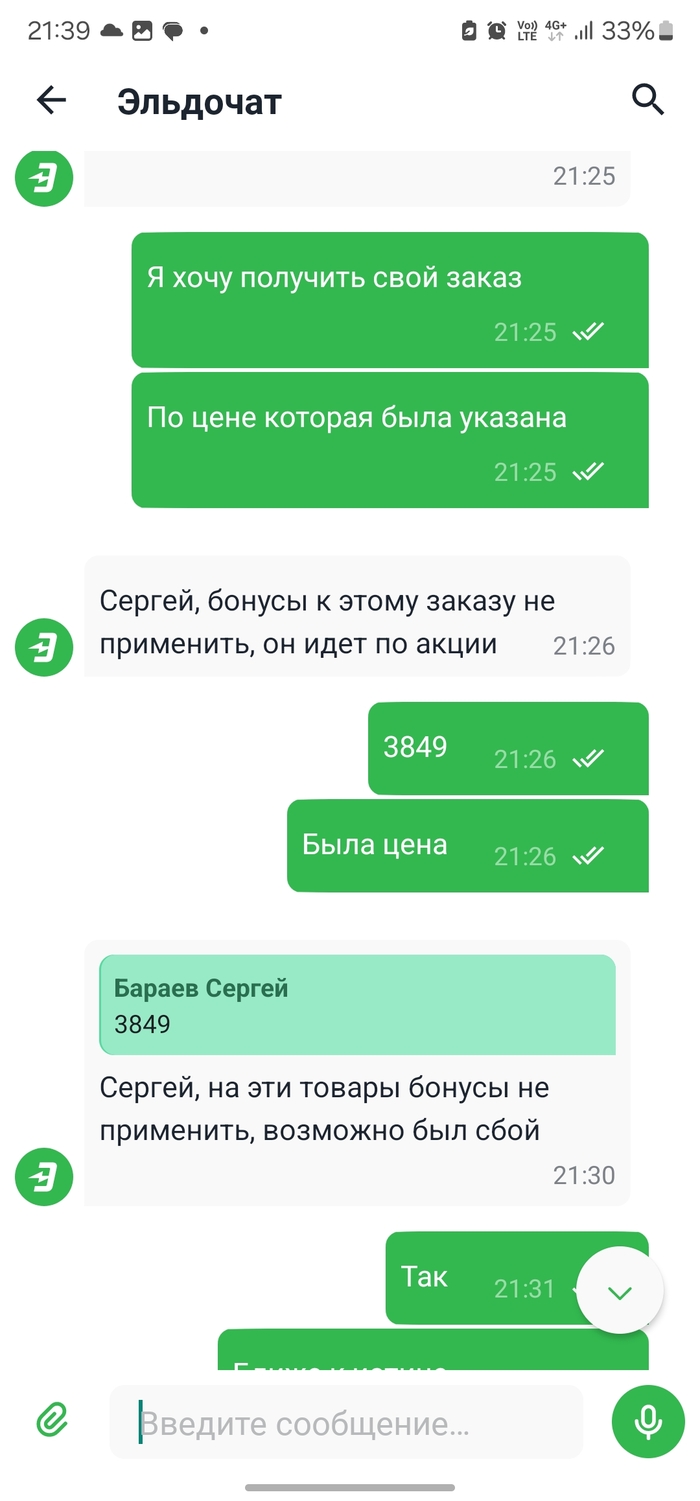Image resolution: width=700 pixels, height=1501 pixels.
Task: Attach a file with the paperclip
Action: pyautogui.click(x=52, y=1420)
